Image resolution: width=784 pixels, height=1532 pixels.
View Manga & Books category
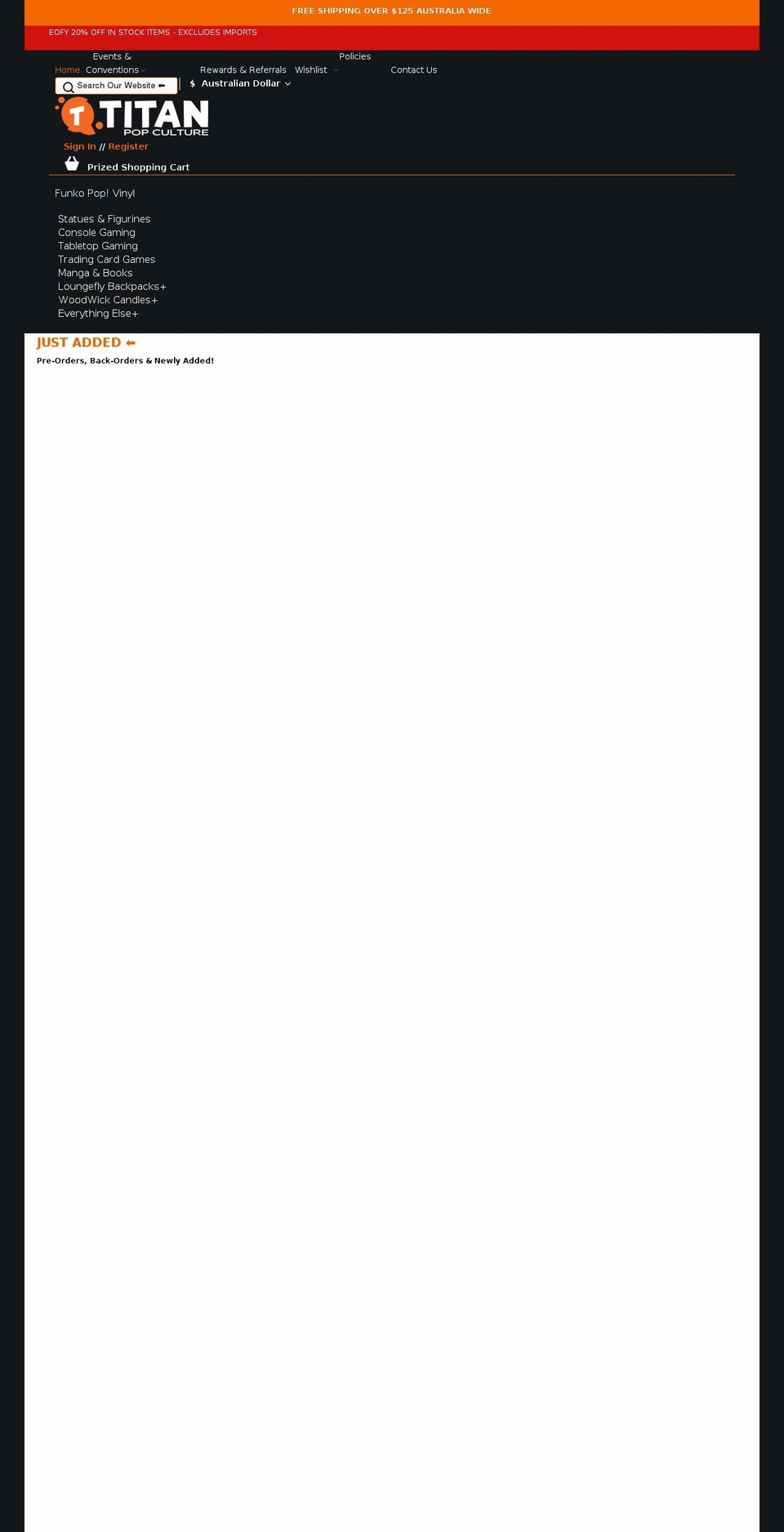click(95, 273)
